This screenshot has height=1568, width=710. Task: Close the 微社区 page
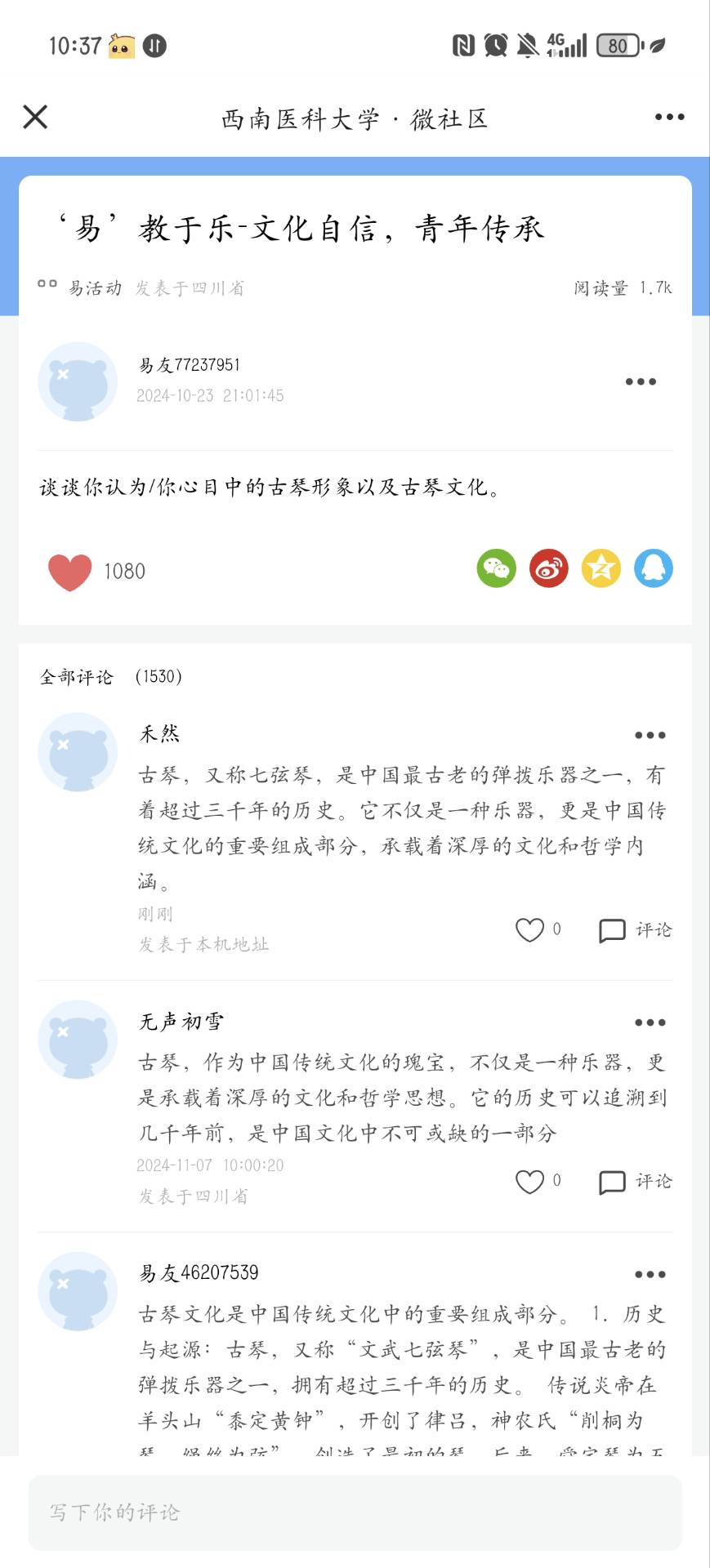[35, 117]
